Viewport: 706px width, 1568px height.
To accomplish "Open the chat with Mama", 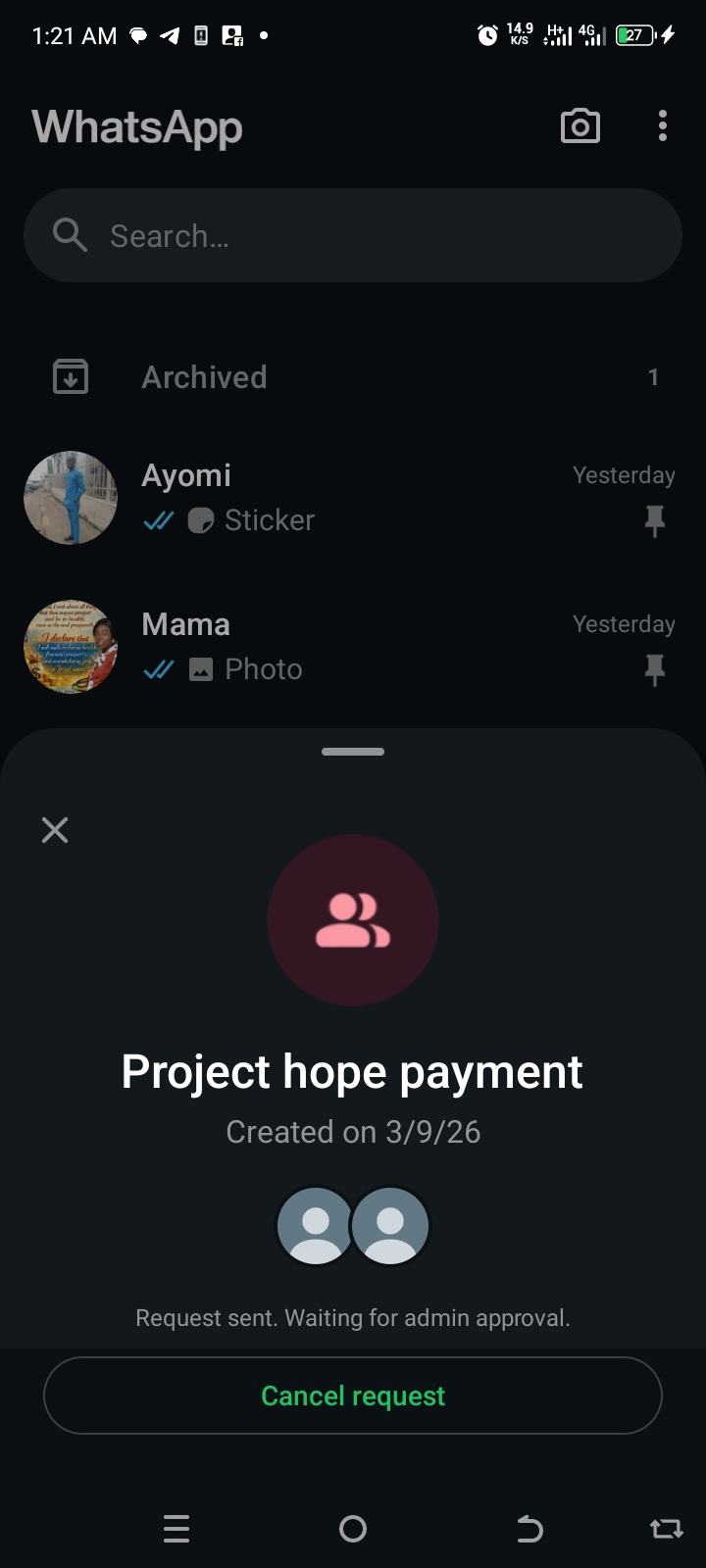I will coord(353,647).
